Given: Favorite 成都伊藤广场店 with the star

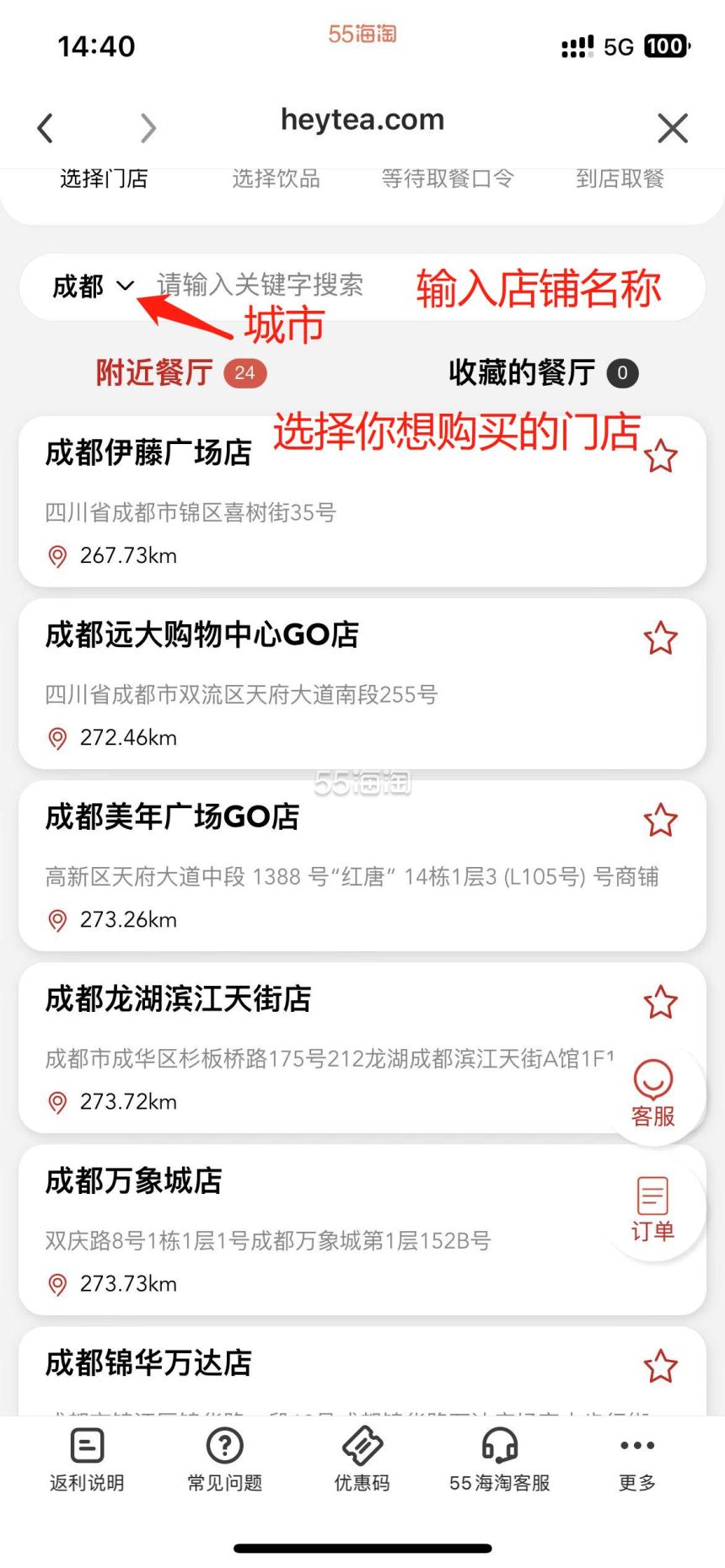Looking at the screenshot, I should [x=660, y=456].
